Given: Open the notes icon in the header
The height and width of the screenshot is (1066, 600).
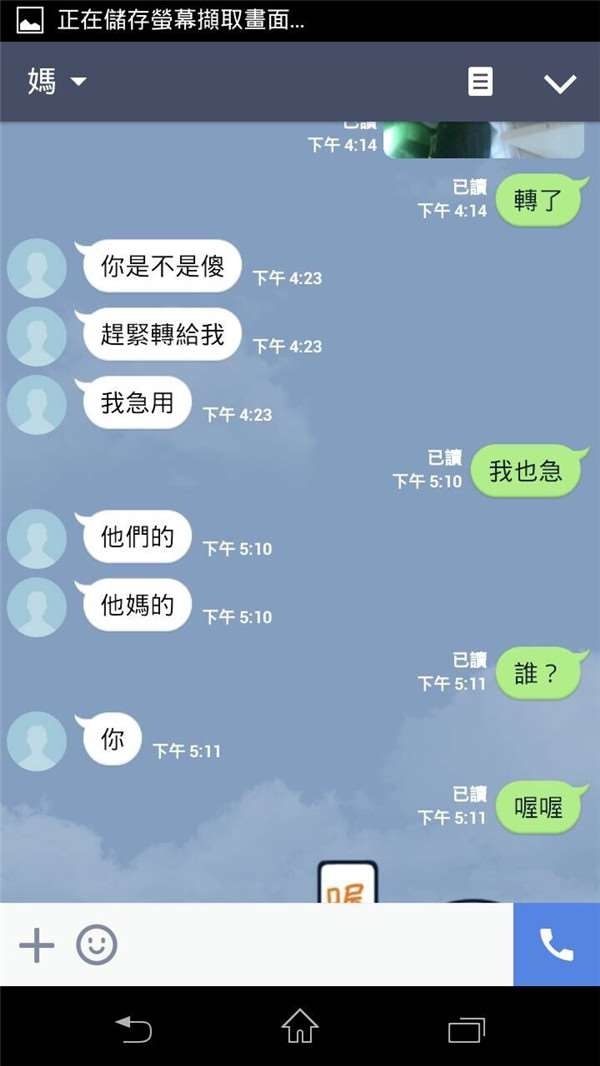Looking at the screenshot, I should 481,82.
